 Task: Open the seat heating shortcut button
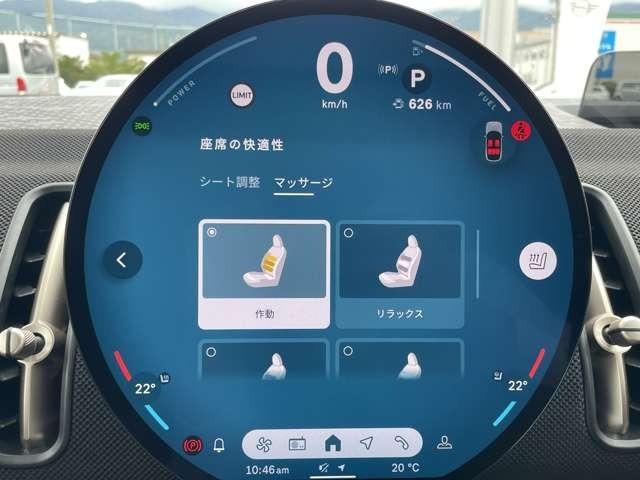tap(537, 262)
